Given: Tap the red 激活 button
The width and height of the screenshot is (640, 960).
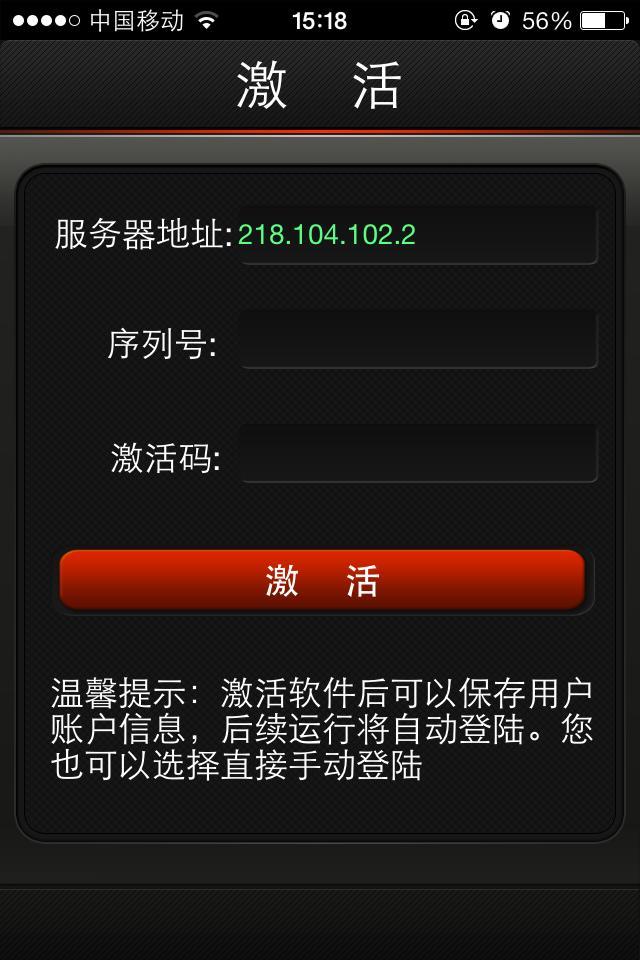Looking at the screenshot, I should 322,579.
